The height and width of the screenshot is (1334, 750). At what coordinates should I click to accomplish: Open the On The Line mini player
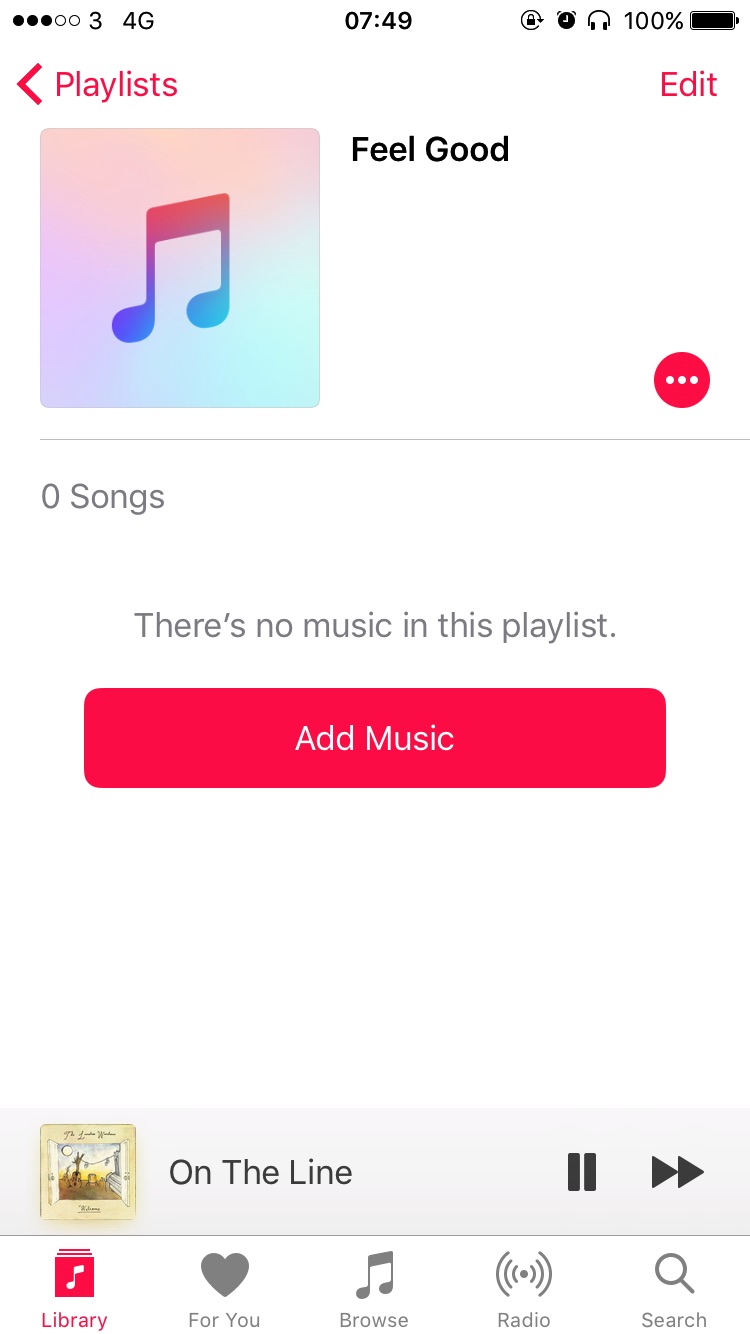260,1172
